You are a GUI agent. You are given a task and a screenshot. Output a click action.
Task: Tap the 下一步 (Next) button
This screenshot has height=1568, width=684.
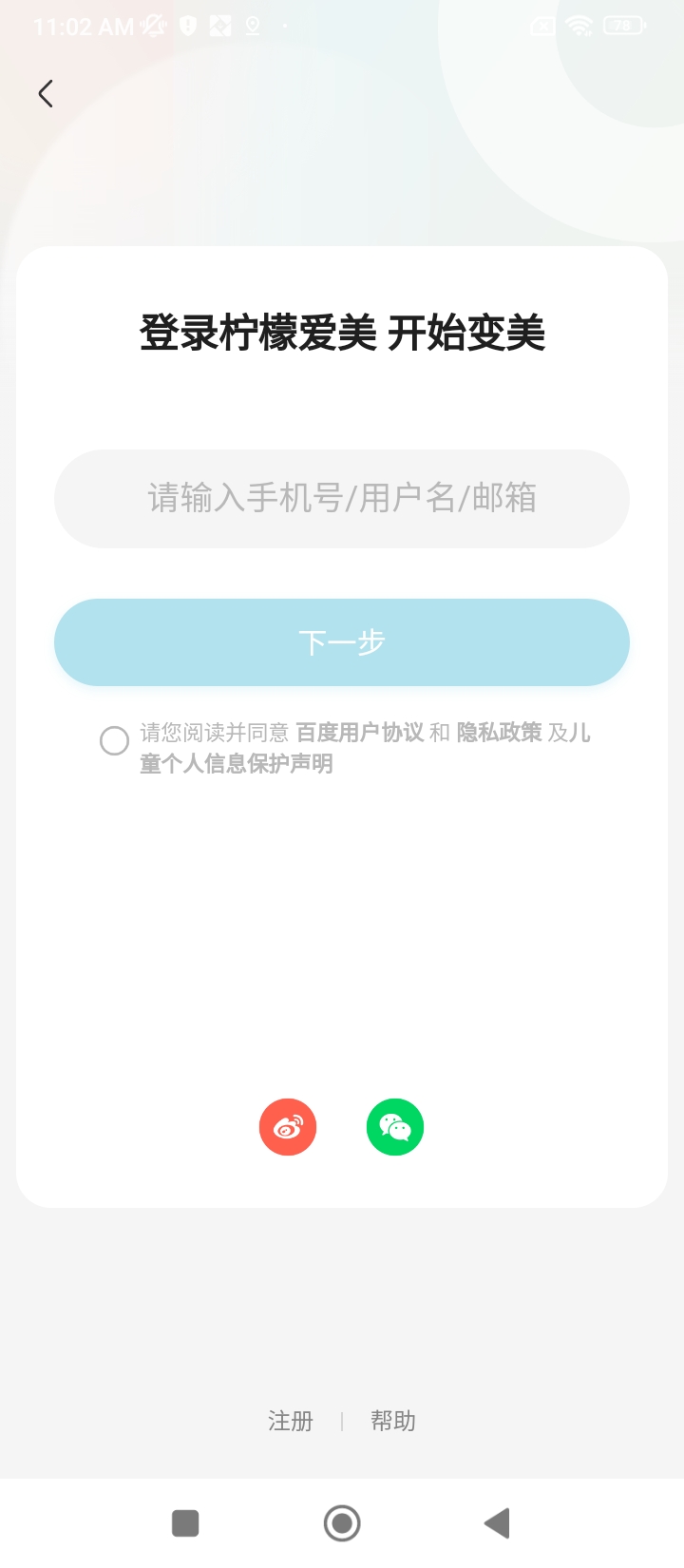pos(342,642)
